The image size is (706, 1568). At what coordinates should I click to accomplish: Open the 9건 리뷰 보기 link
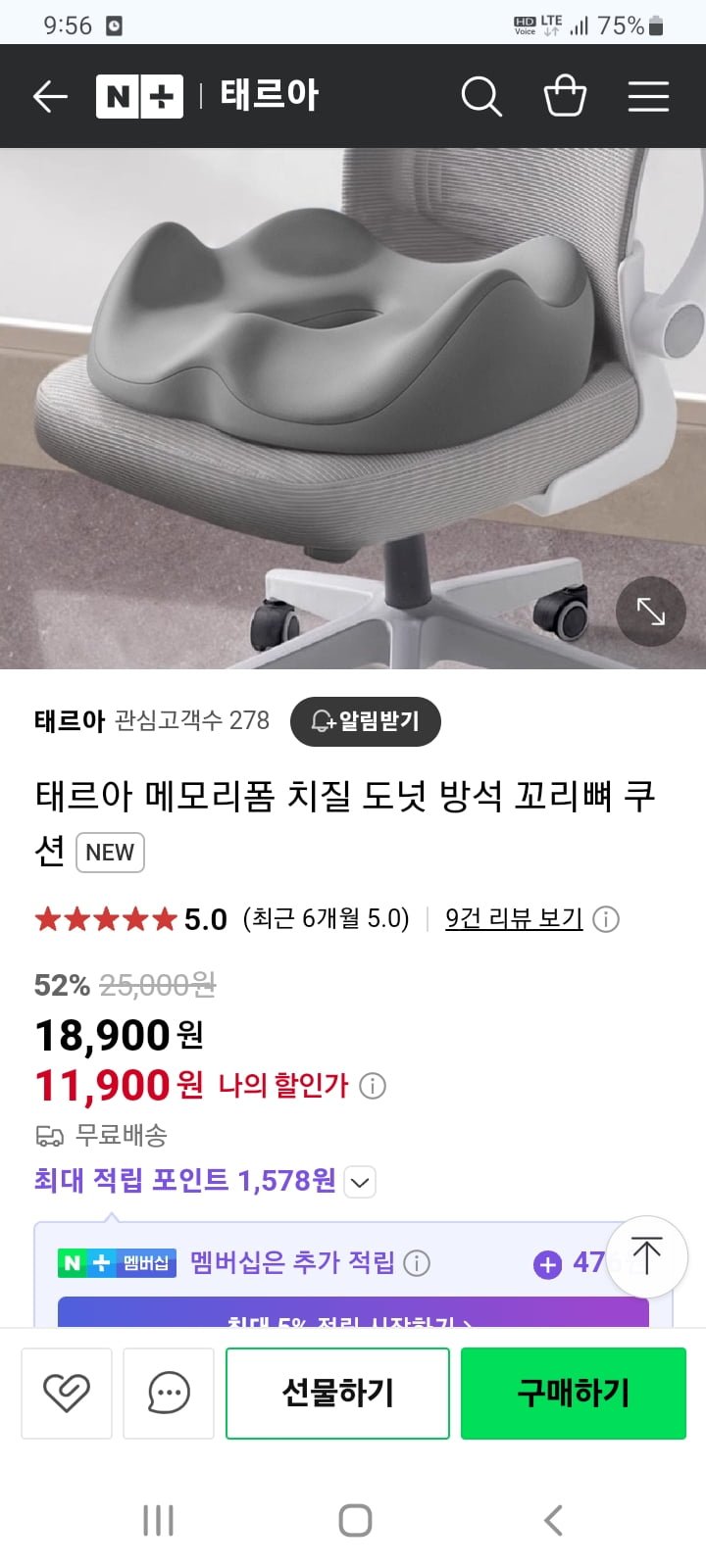coord(514,918)
